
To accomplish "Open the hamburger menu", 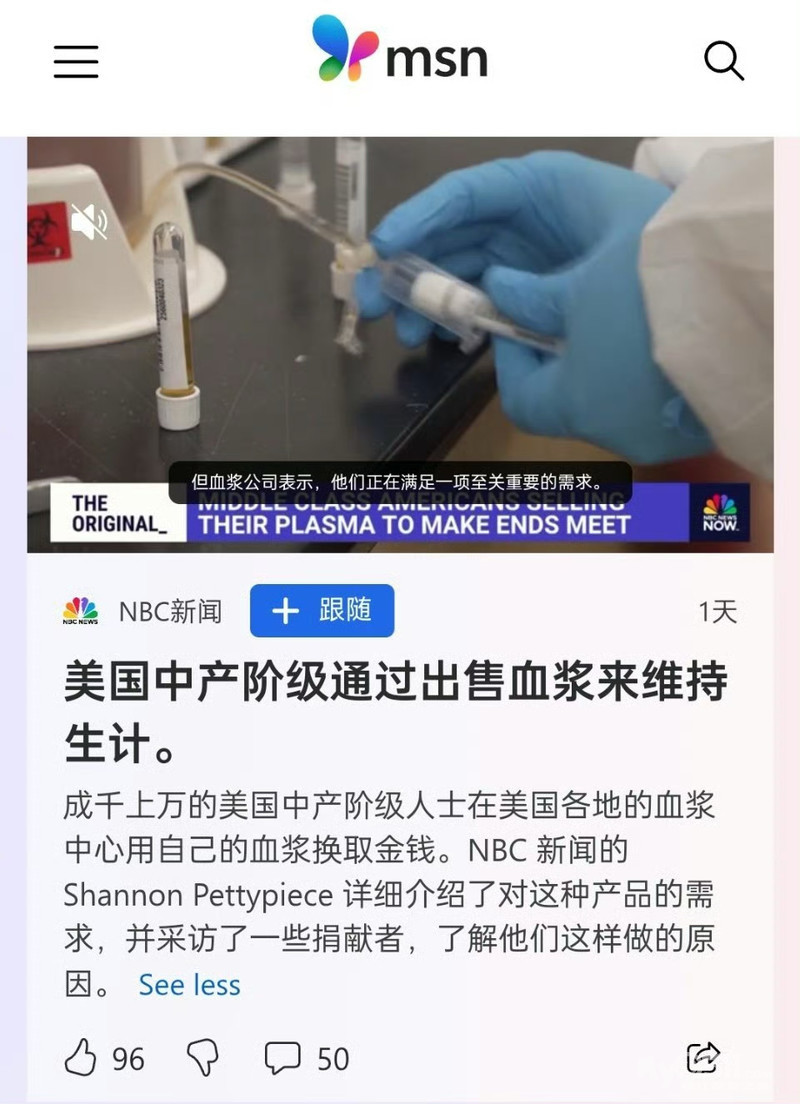I will point(76,61).
